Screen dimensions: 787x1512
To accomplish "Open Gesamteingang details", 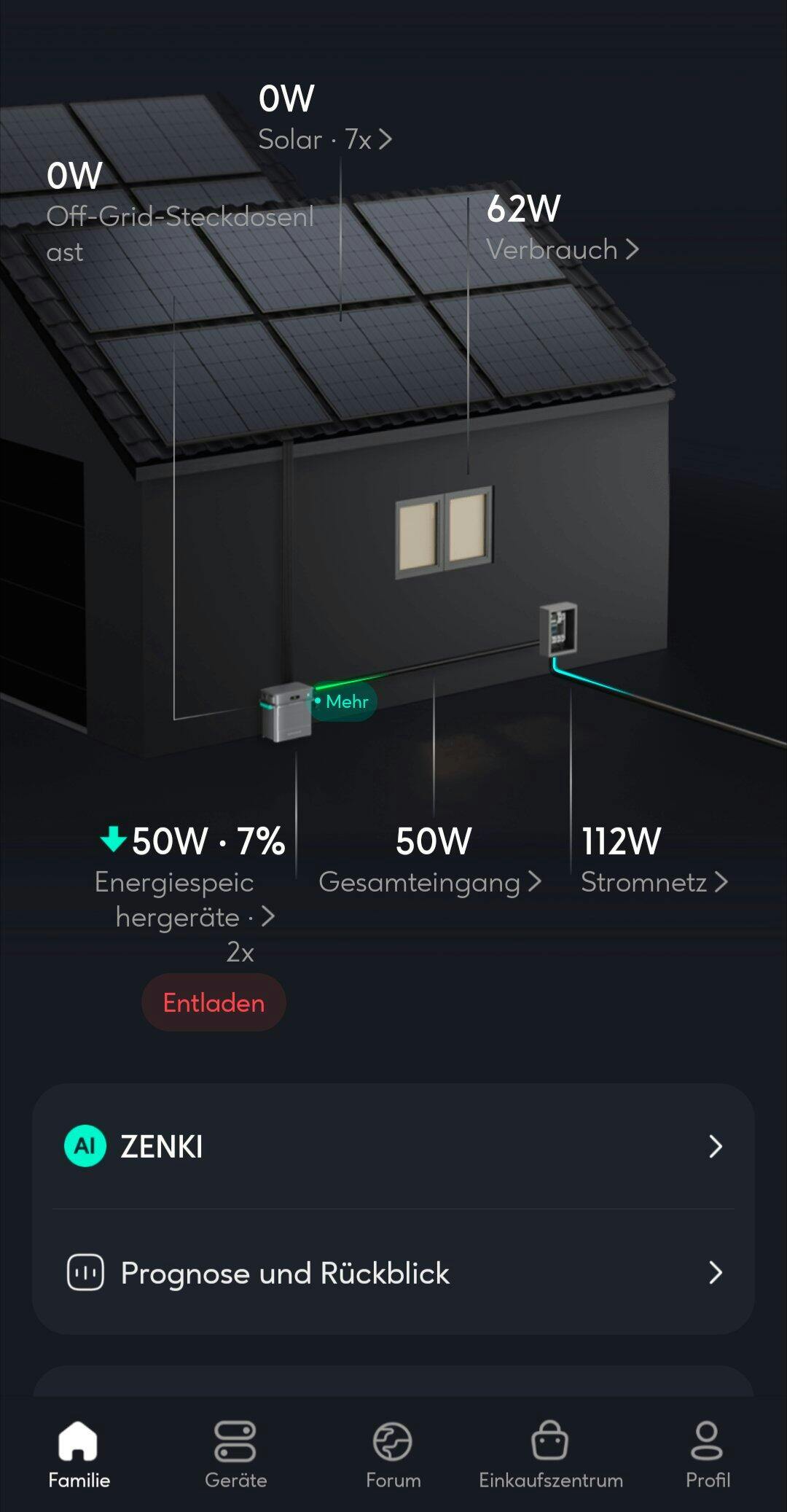I will 430,881.
